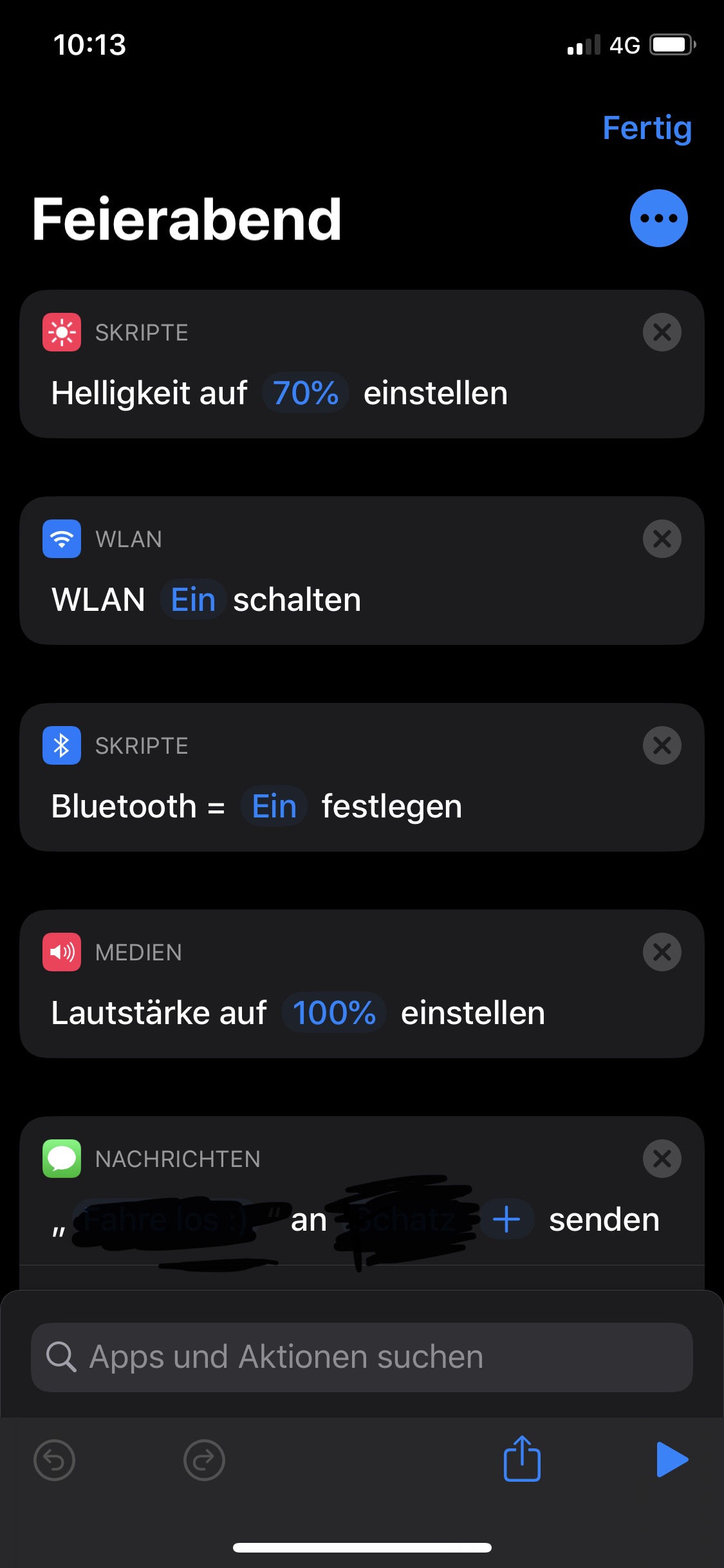724x1568 pixels.
Task: Remove the Helligkeit action
Action: (x=662, y=332)
